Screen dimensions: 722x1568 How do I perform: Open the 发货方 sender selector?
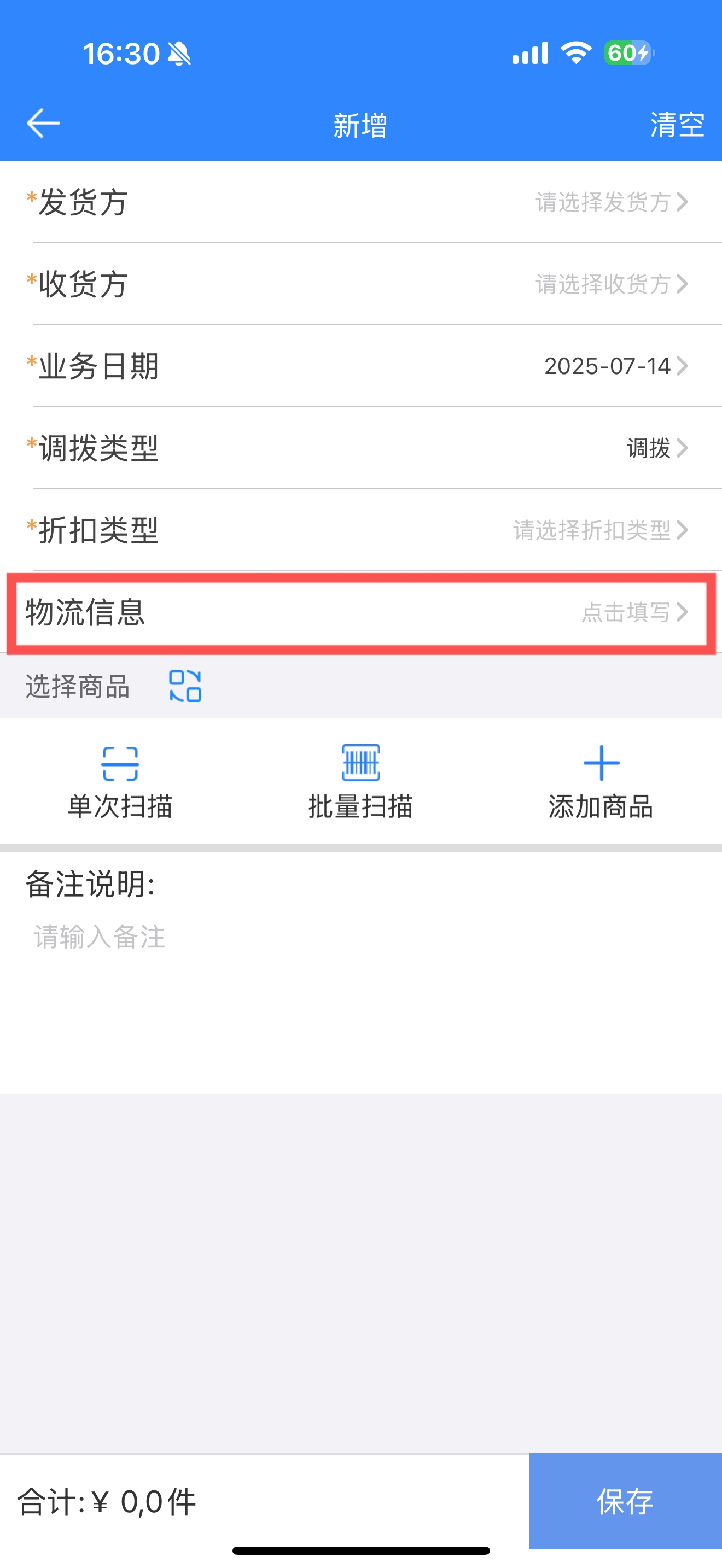[x=361, y=202]
